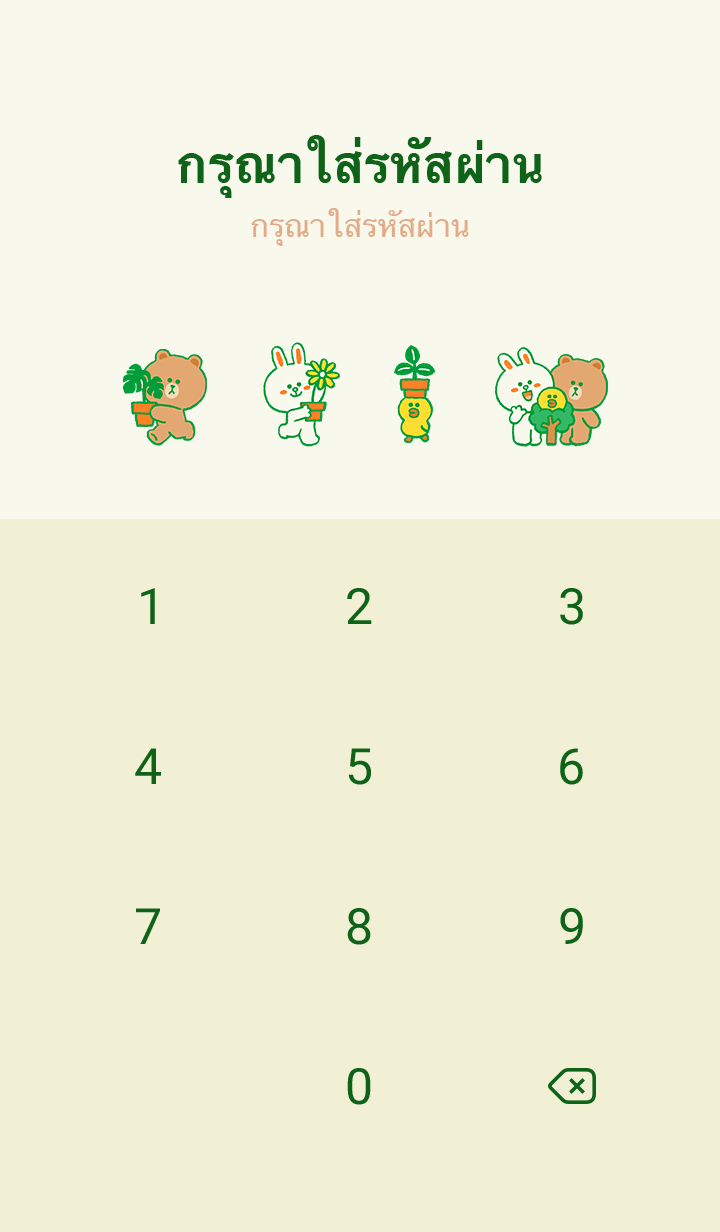Enter digit 7 for the passcode

point(148,927)
